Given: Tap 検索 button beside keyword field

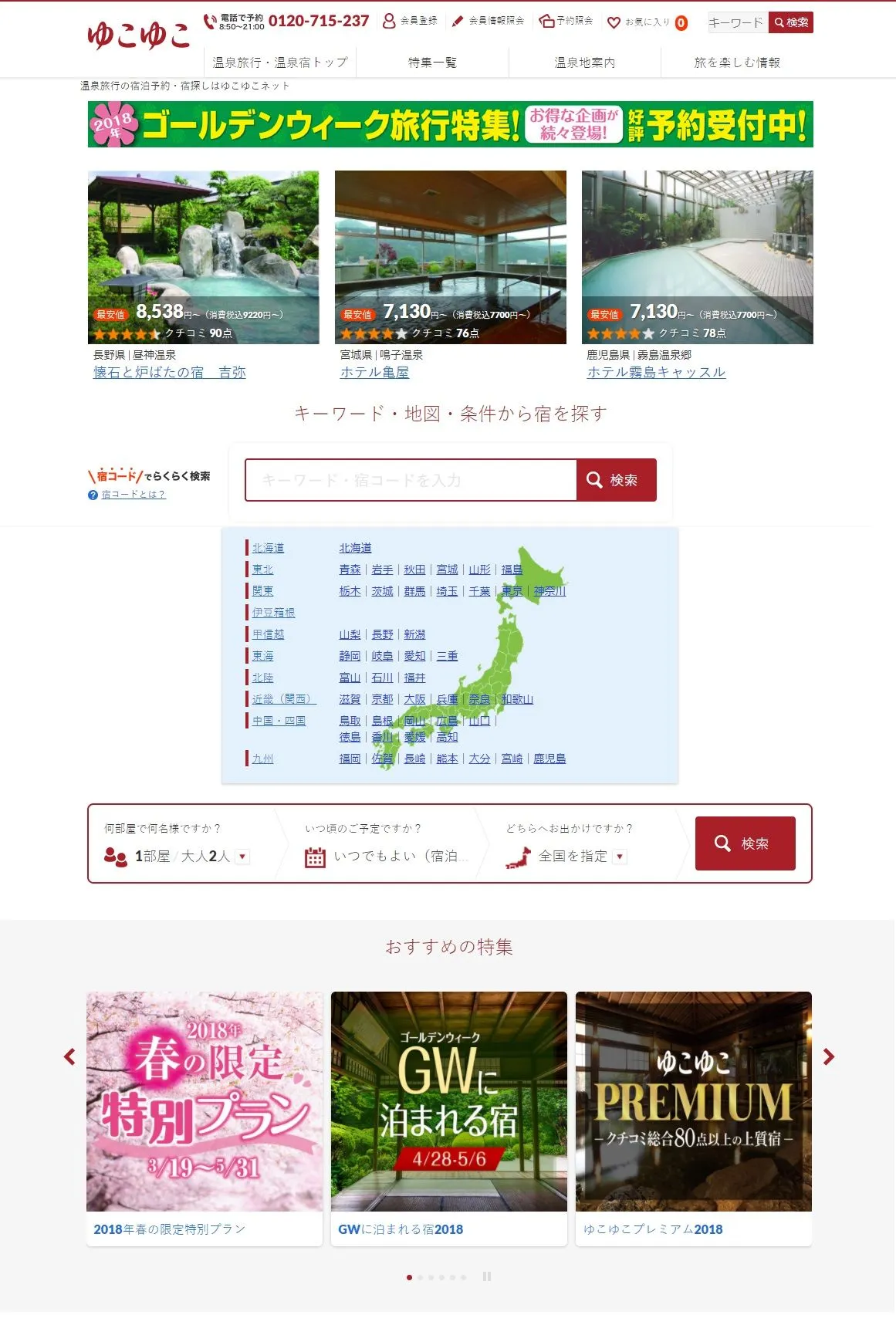Looking at the screenshot, I should point(616,480).
